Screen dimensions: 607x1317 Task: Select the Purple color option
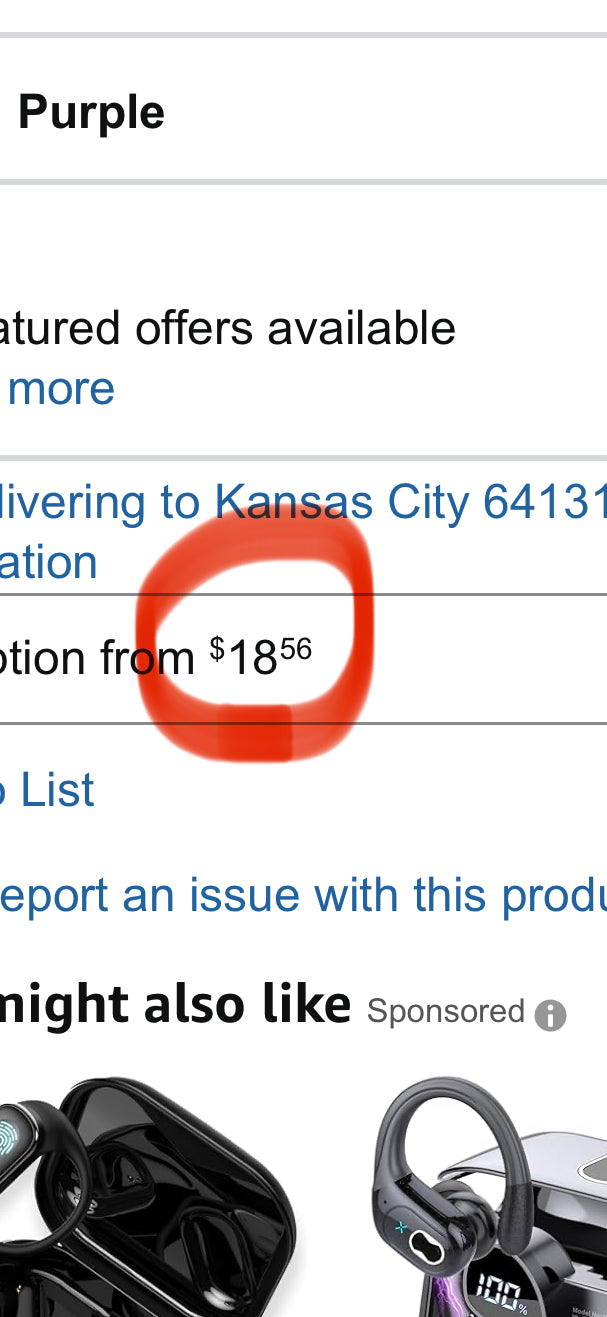click(92, 112)
